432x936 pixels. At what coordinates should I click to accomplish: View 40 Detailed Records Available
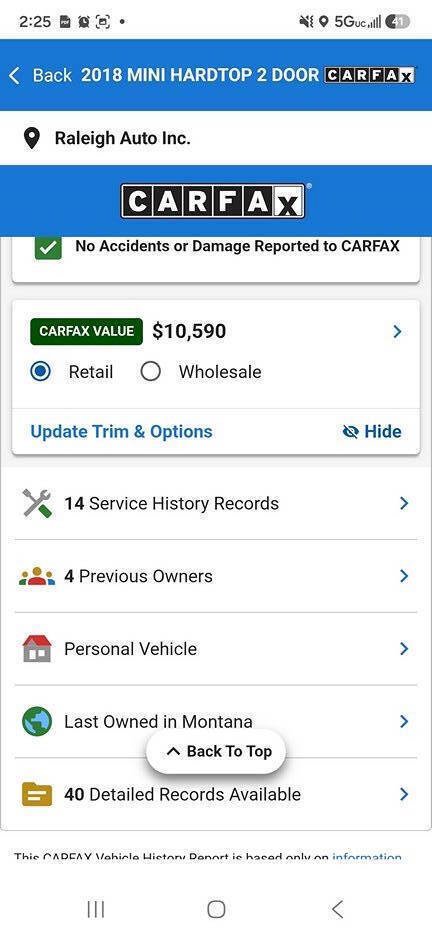click(x=216, y=795)
